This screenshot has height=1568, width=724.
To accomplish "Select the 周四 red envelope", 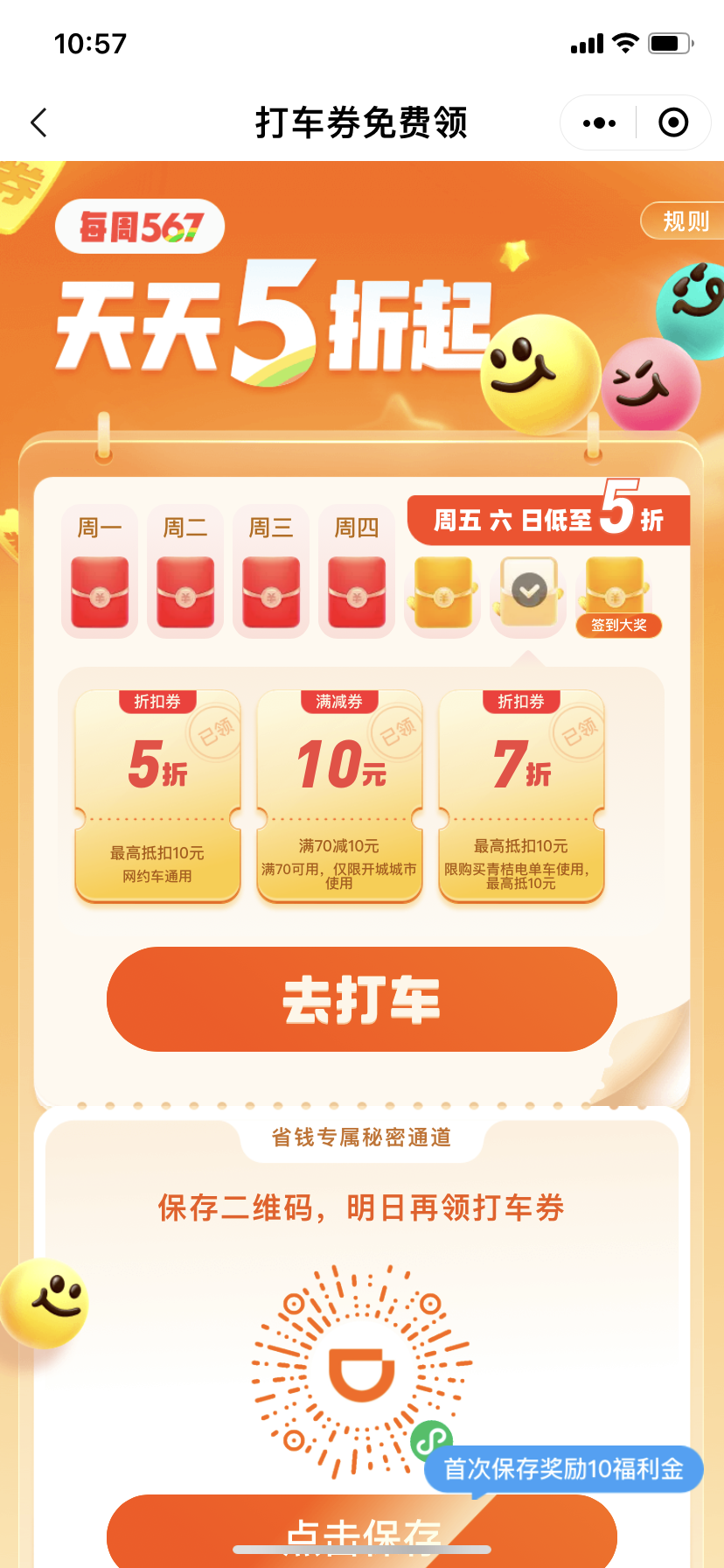I will [357, 591].
